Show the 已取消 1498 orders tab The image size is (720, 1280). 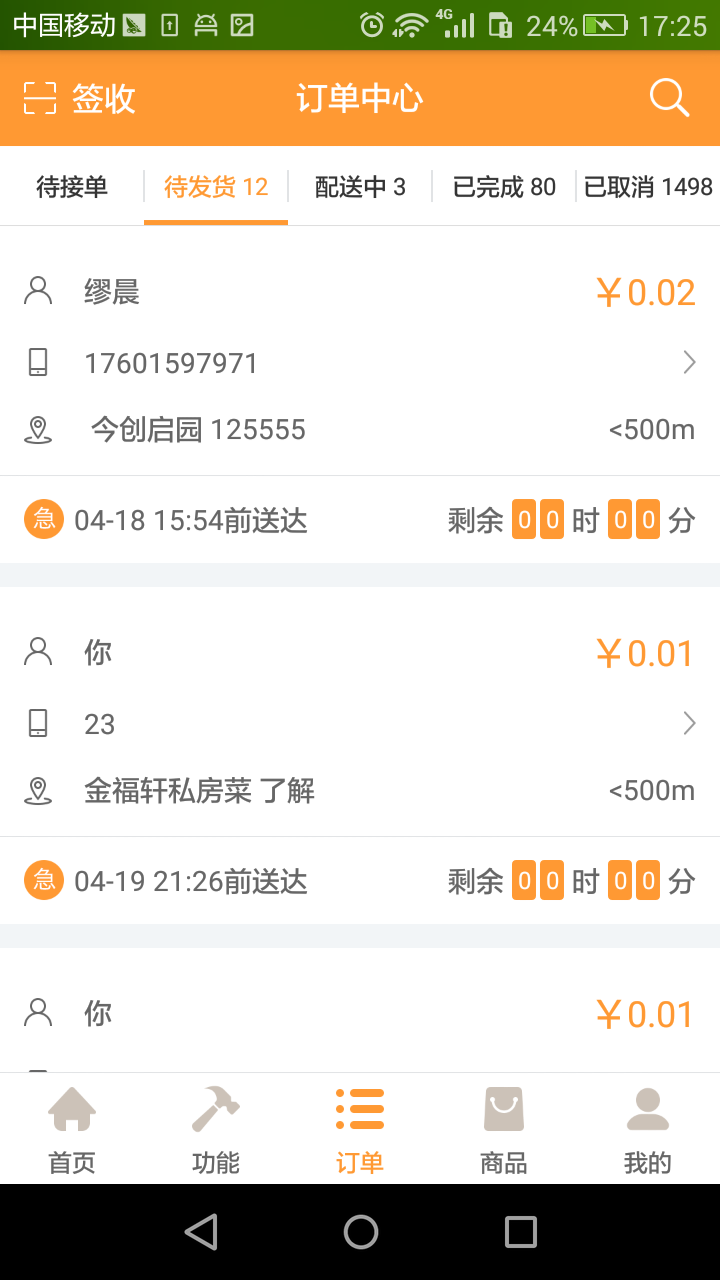click(648, 187)
